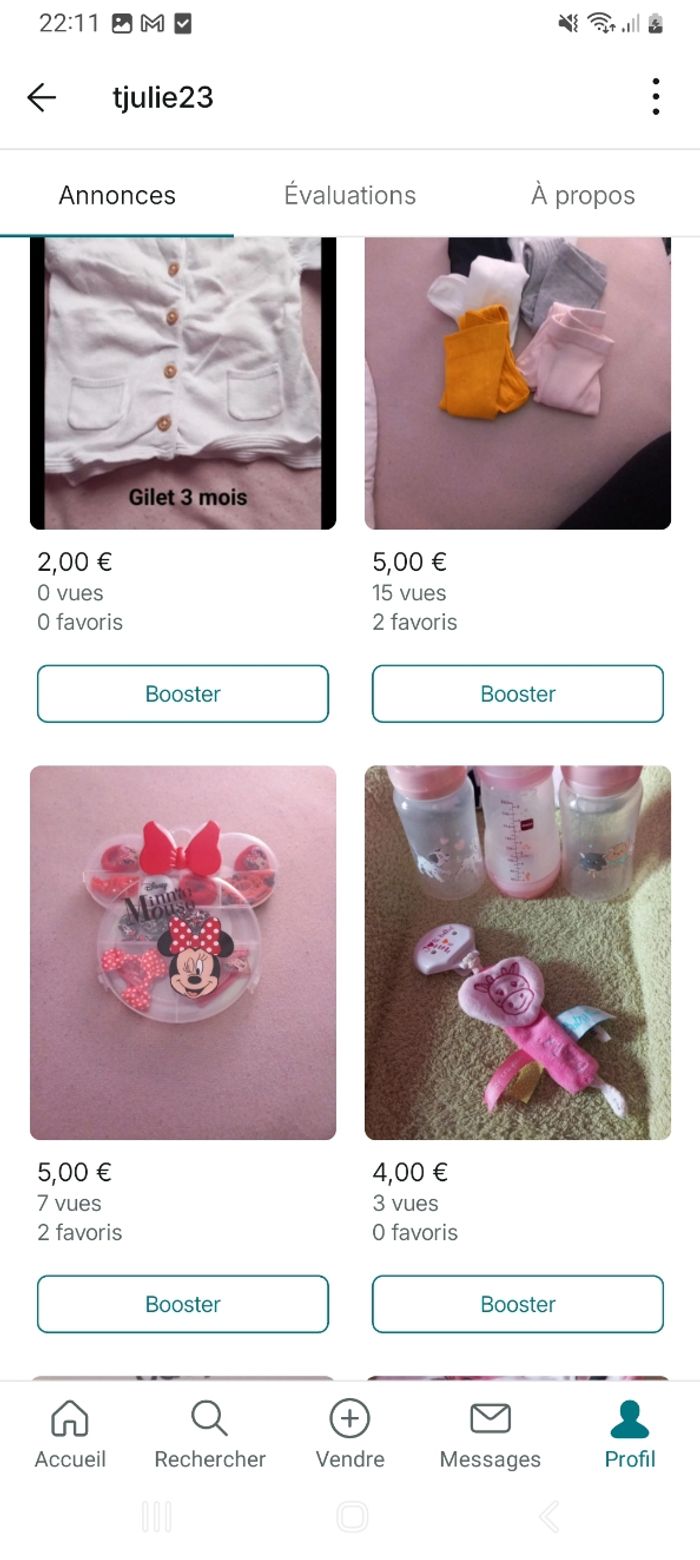Image resolution: width=700 pixels, height=1560 pixels.
Task: Switch to the Évaluations tab
Action: click(350, 195)
